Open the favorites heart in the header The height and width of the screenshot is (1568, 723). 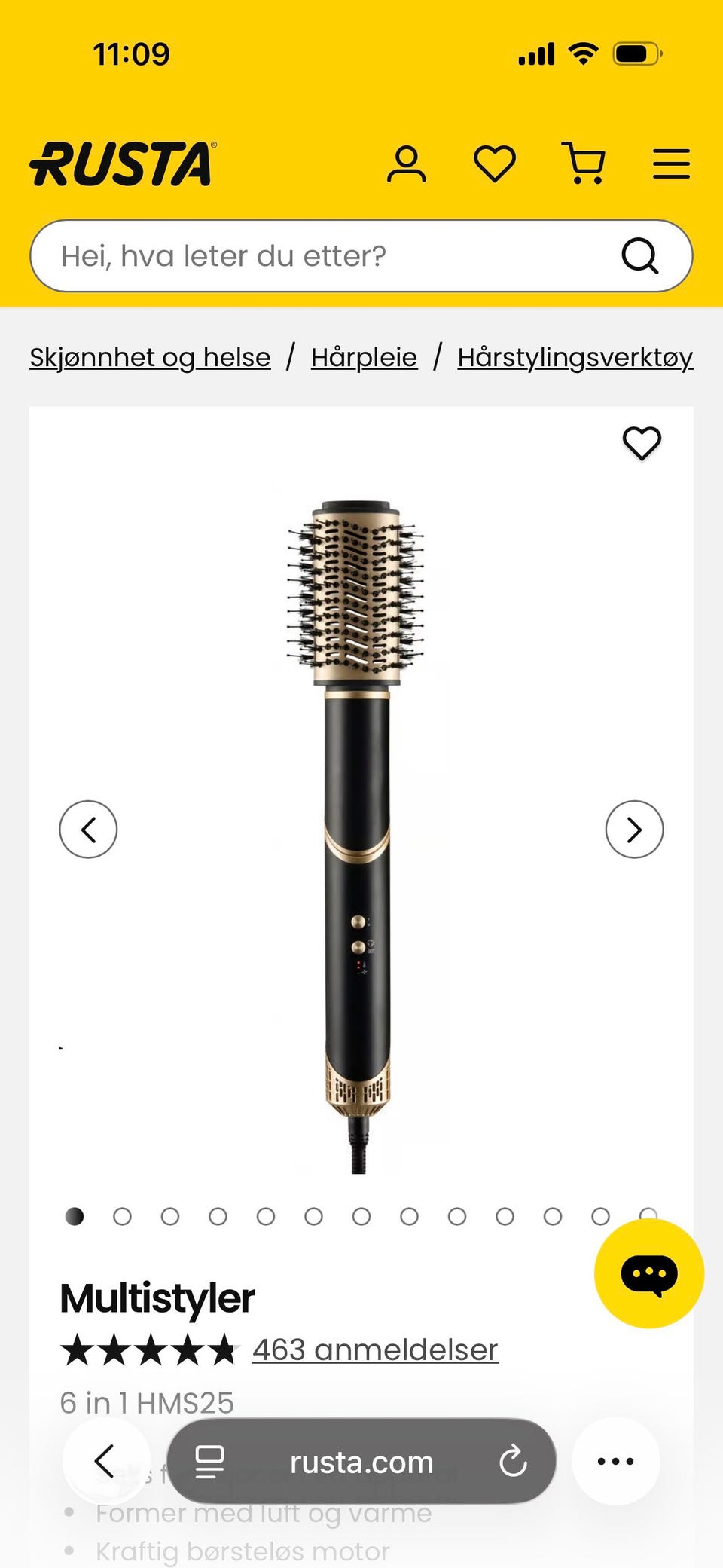pos(495,164)
